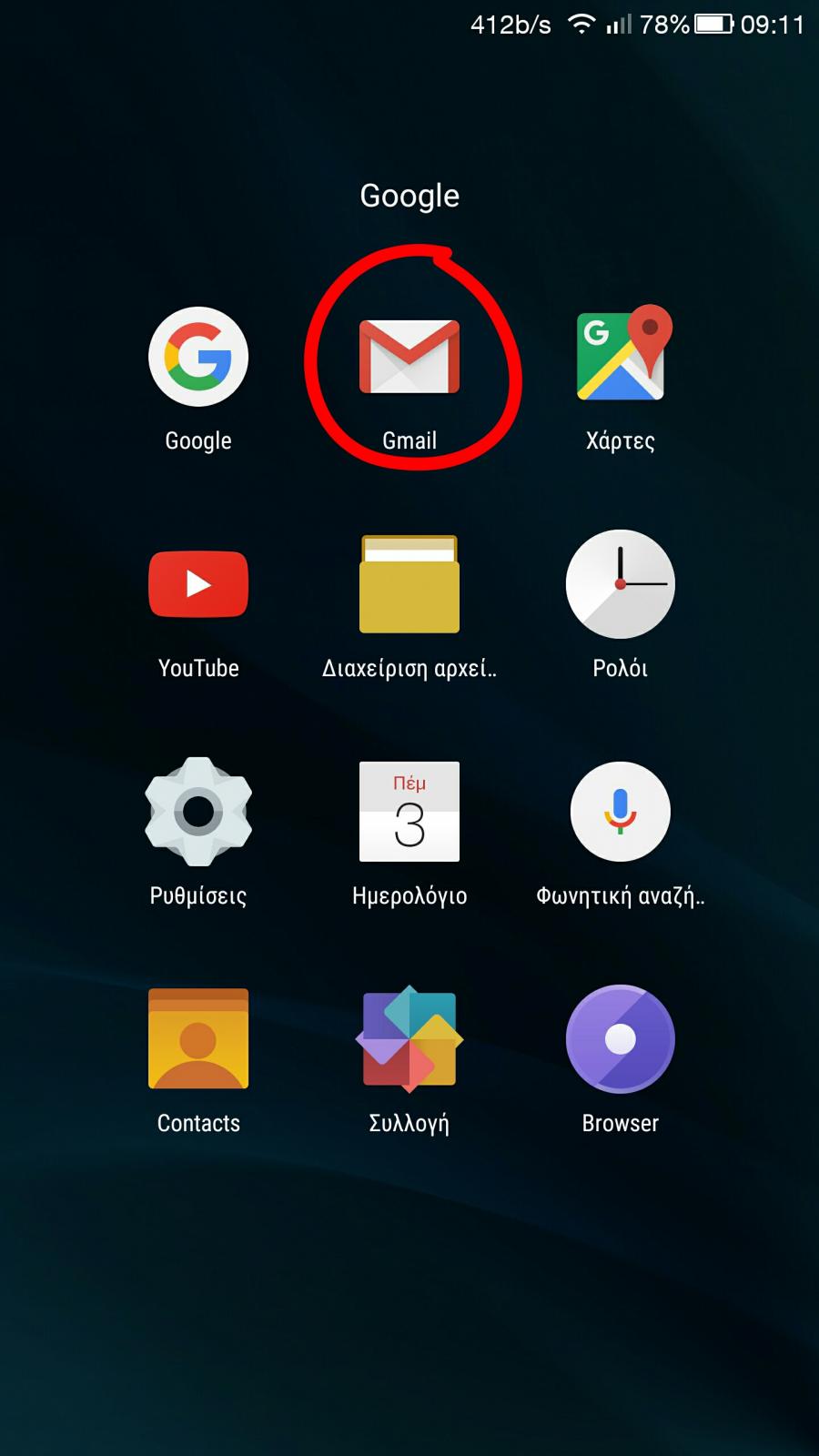Tap the Google folder title
The image size is (819, 1456).
point(409,196)
